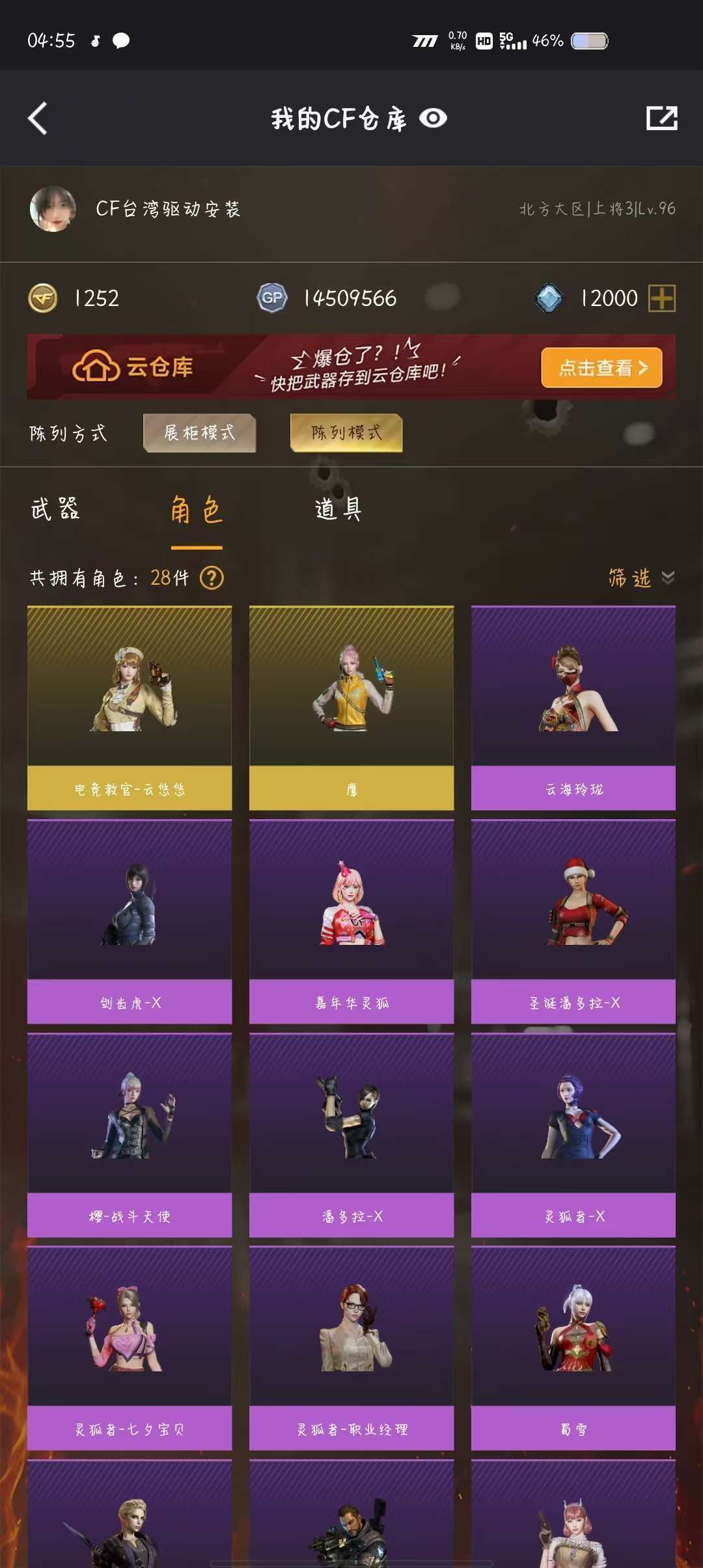Open the 樱-战斗天使 character card

click(130, 1135)
